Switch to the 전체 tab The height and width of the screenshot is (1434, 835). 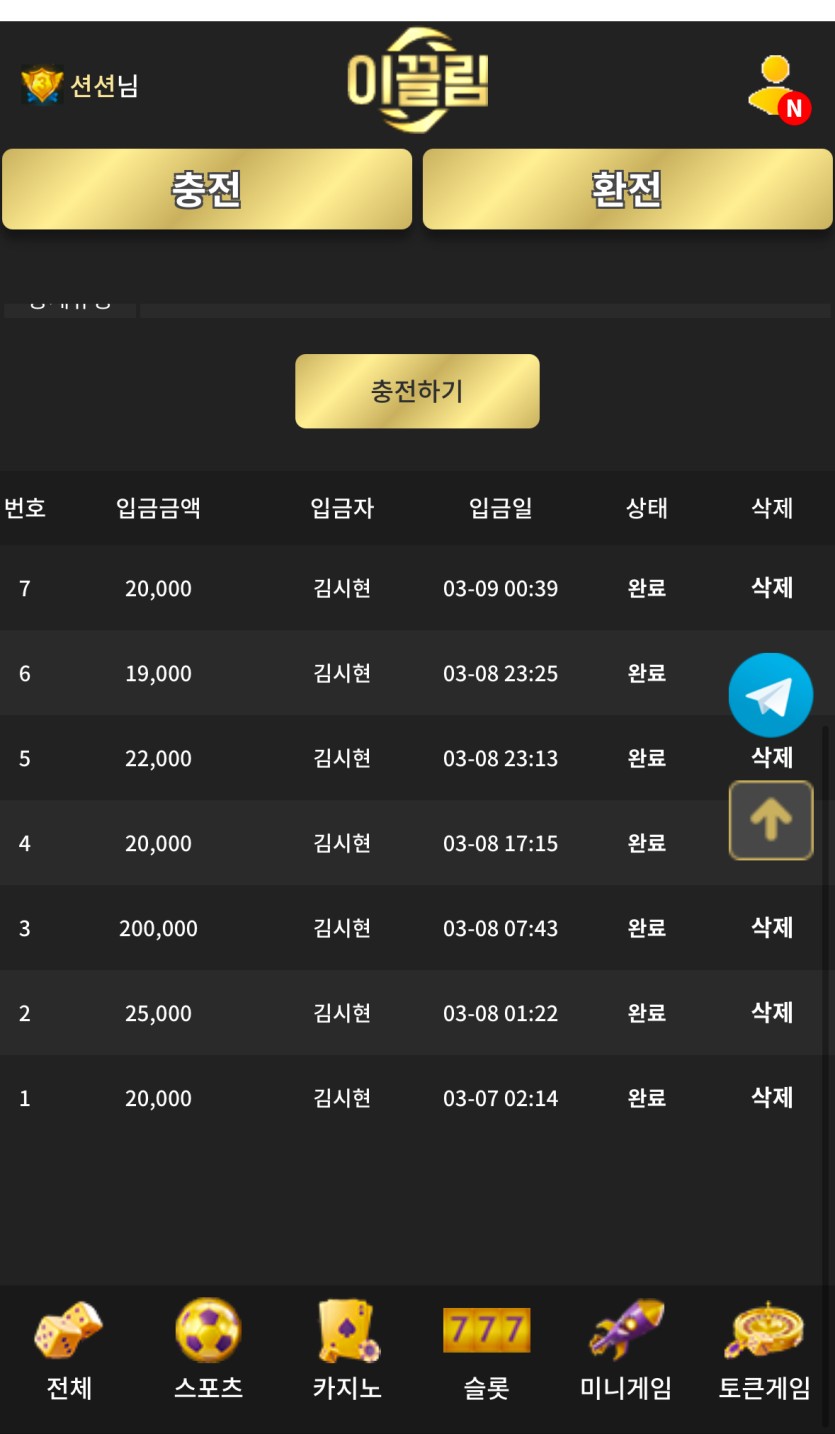tap(69, 1351)
